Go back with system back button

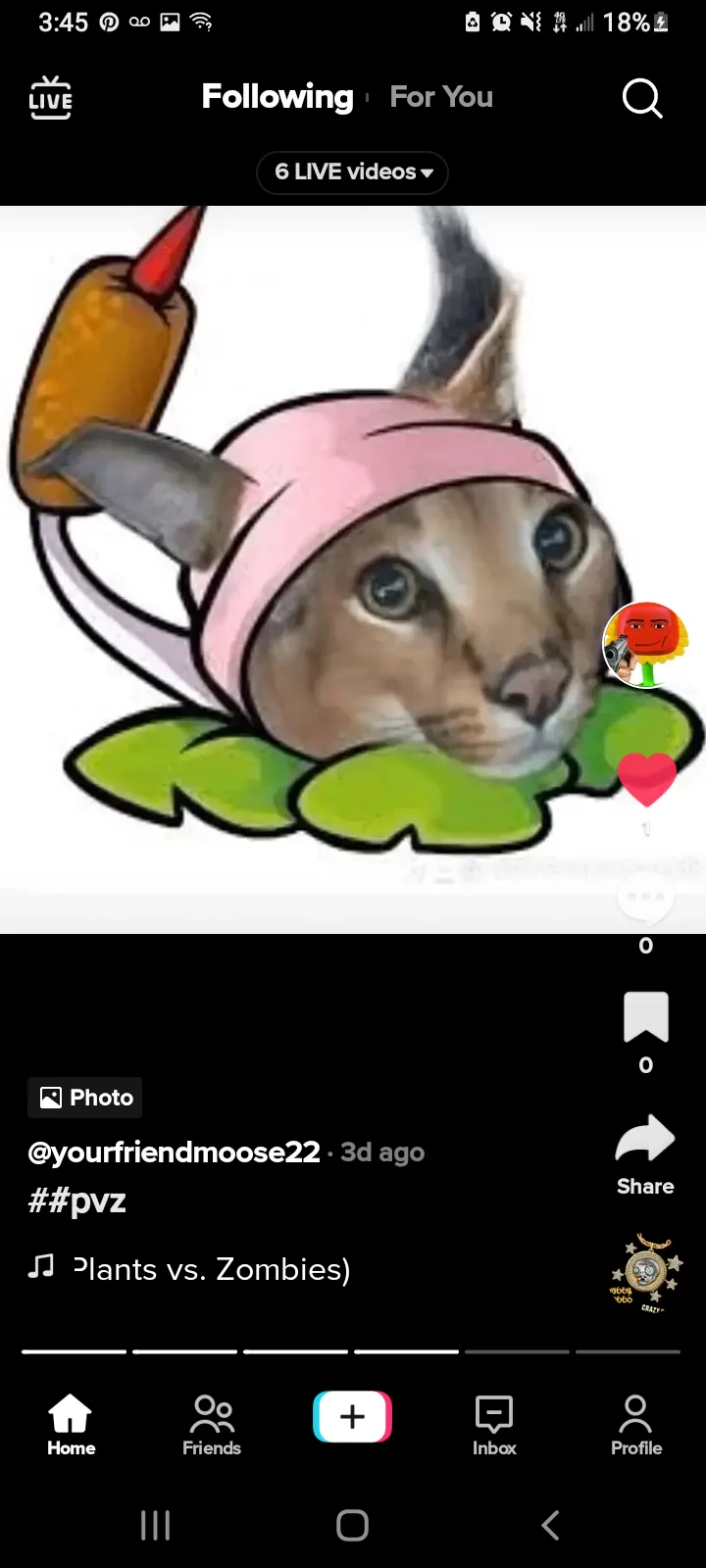pyautogui.click(x=550, y=1525)
